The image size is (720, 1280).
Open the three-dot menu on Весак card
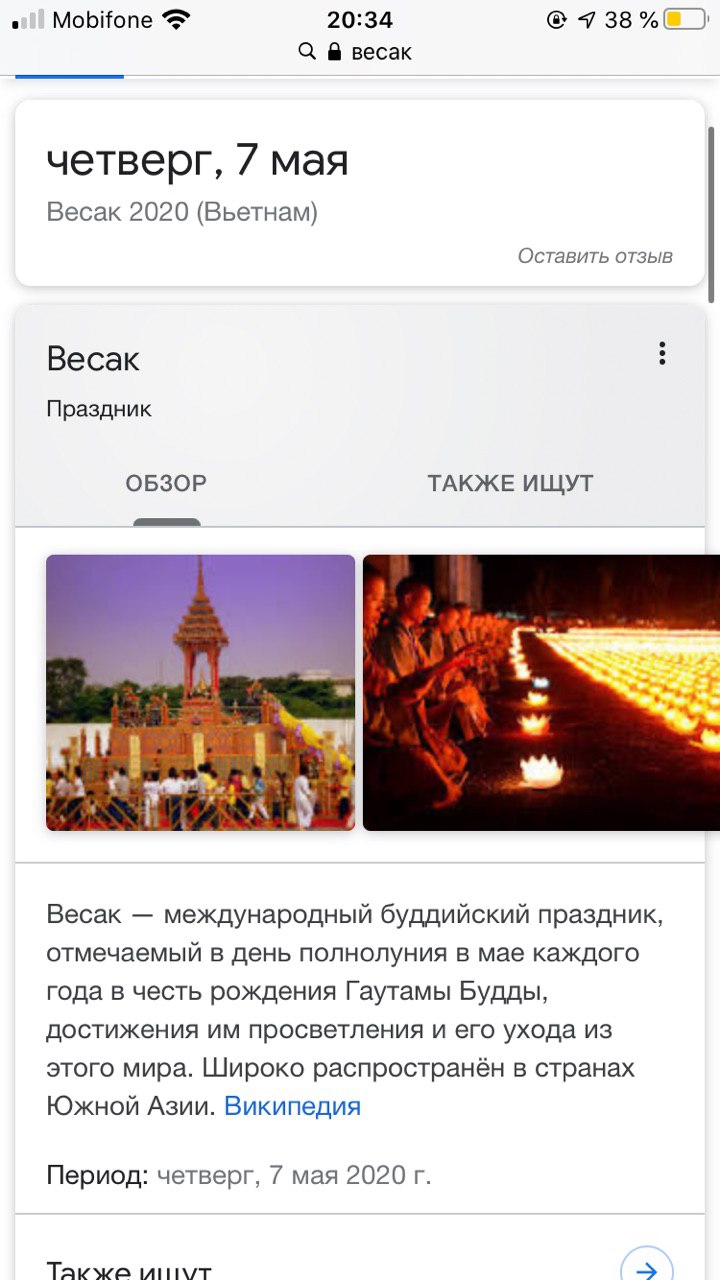(x=661, y=353)
